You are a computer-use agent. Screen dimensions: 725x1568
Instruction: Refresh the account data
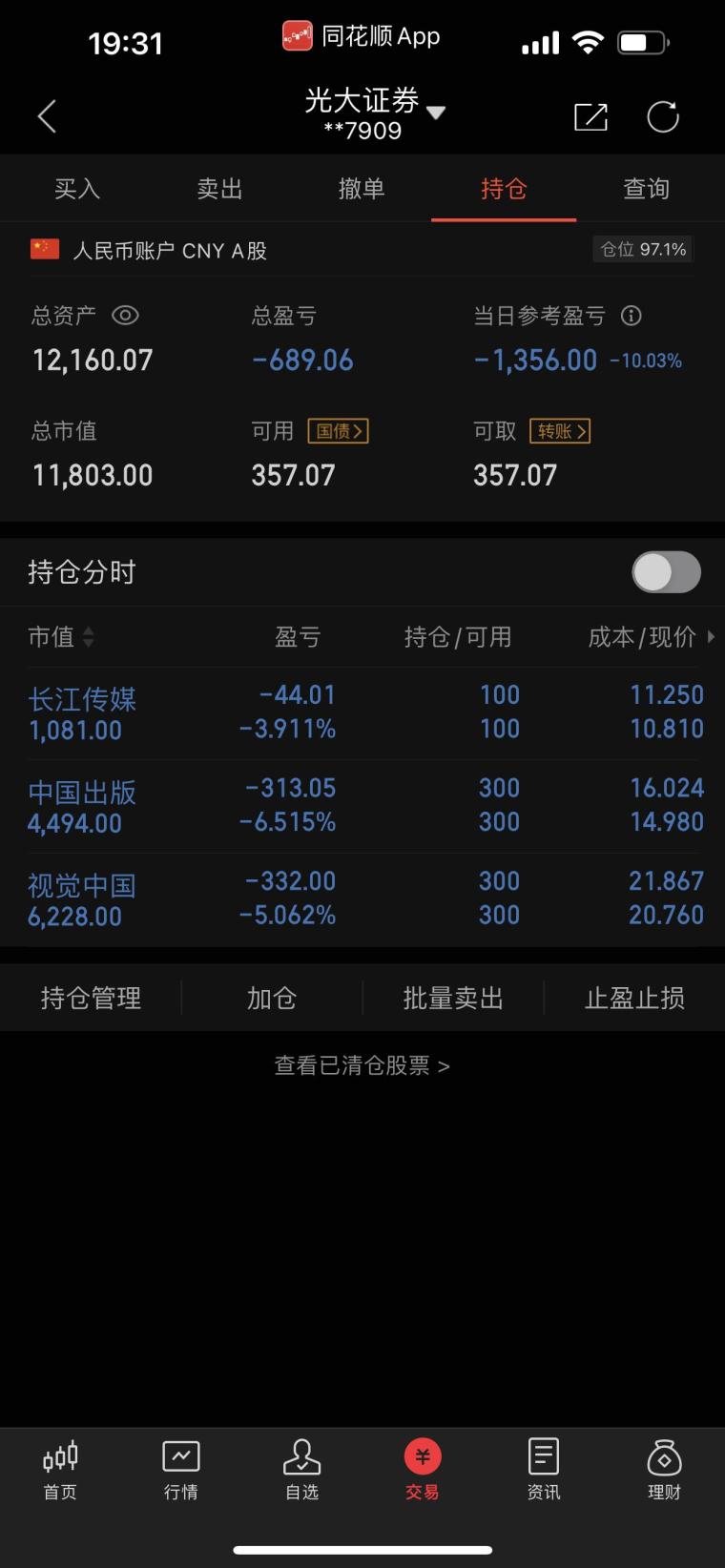click(x=663, y=116)
